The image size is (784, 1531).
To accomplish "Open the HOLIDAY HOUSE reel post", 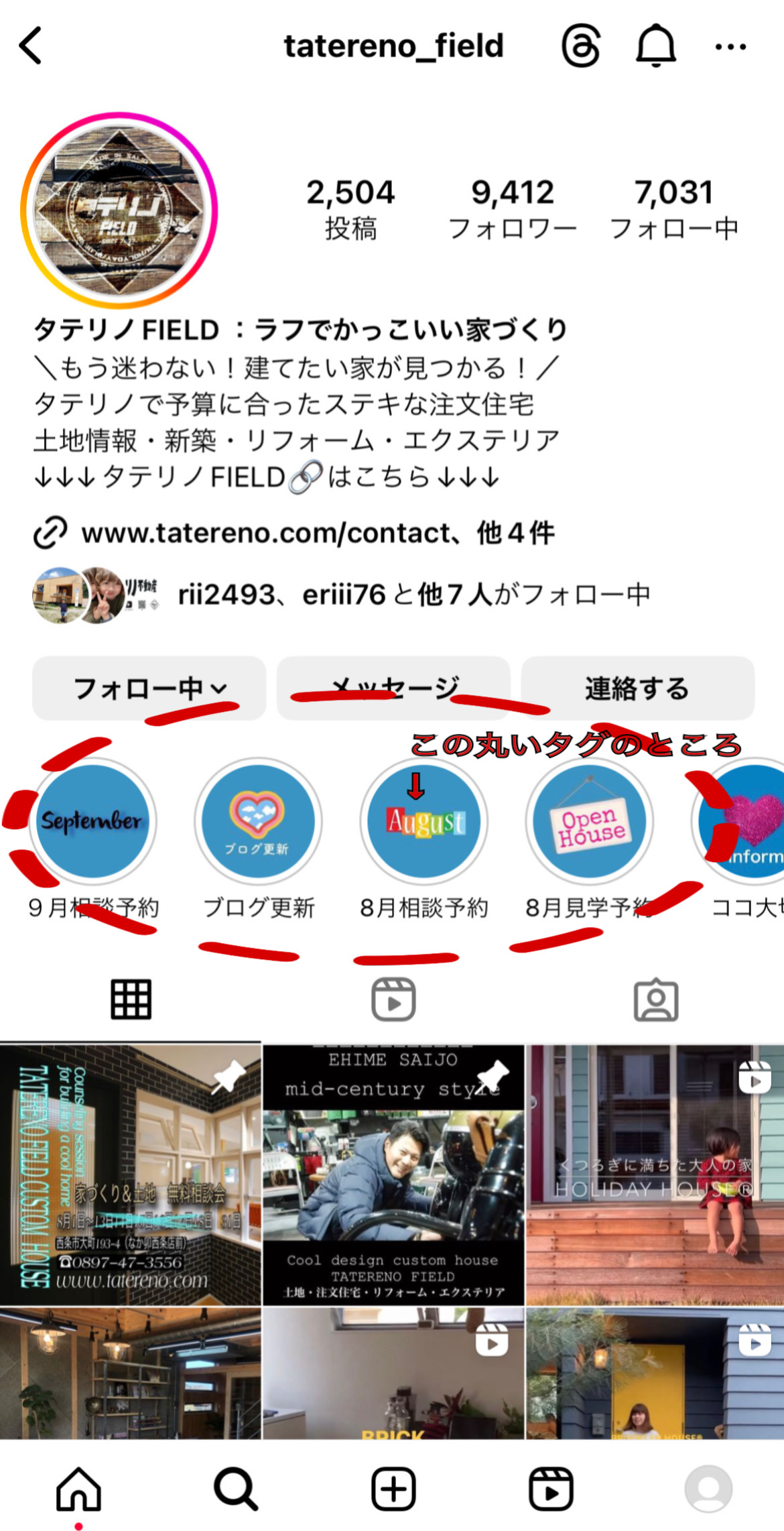I will pos(655,1175).
